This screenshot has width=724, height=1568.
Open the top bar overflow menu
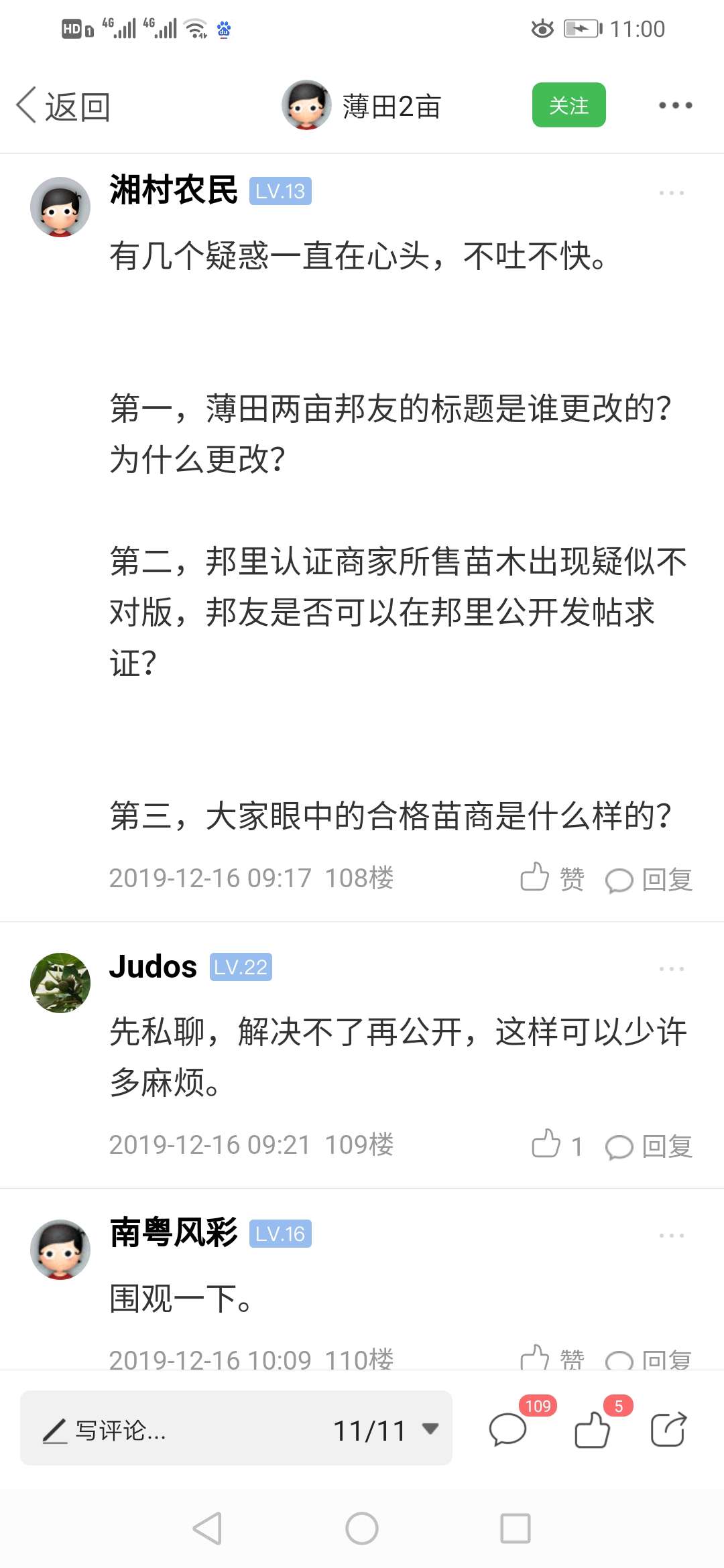pos(675,105)
